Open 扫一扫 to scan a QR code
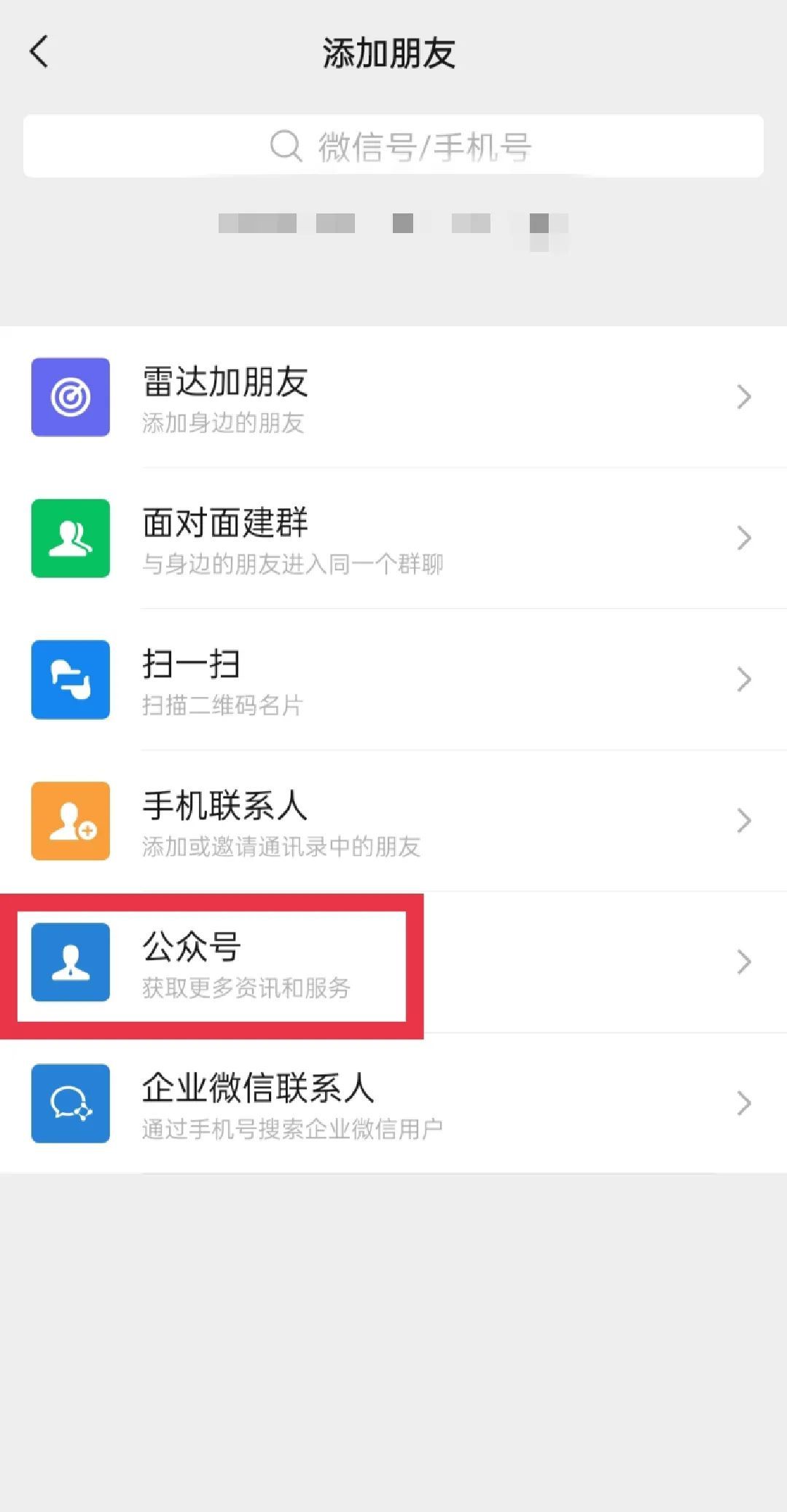The height and width of the screenshot is (1512, 787). tap(393, 680)
